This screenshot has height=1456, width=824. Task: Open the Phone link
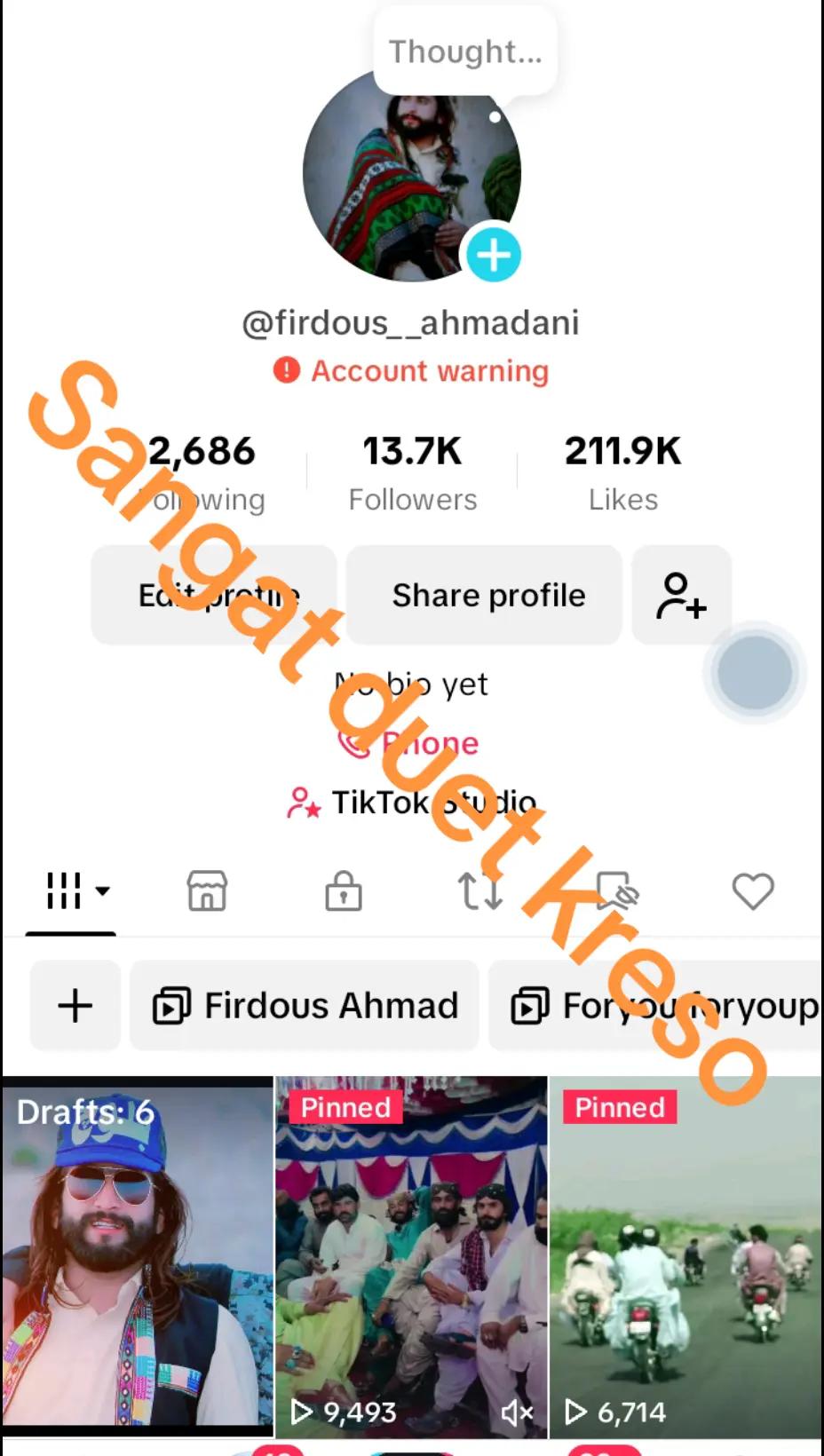[x=410, y=743]
